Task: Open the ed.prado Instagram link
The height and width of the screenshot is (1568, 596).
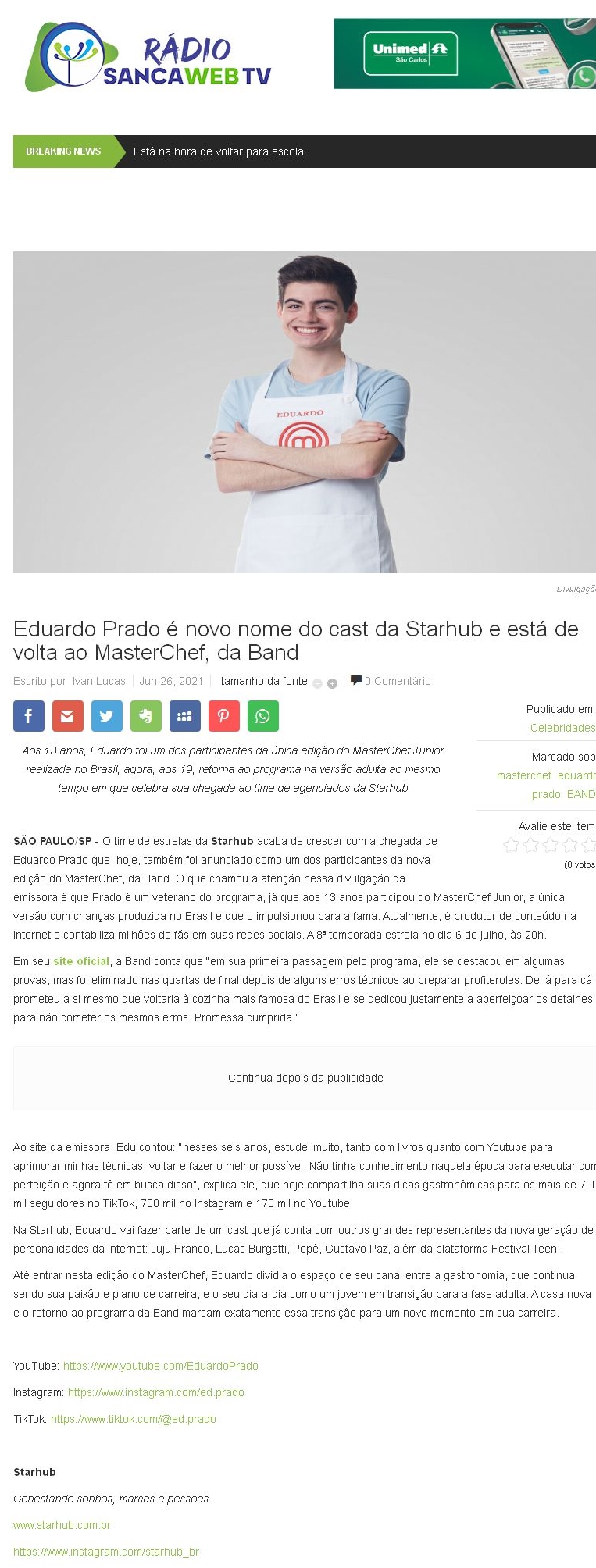Action: point(155,1392)
